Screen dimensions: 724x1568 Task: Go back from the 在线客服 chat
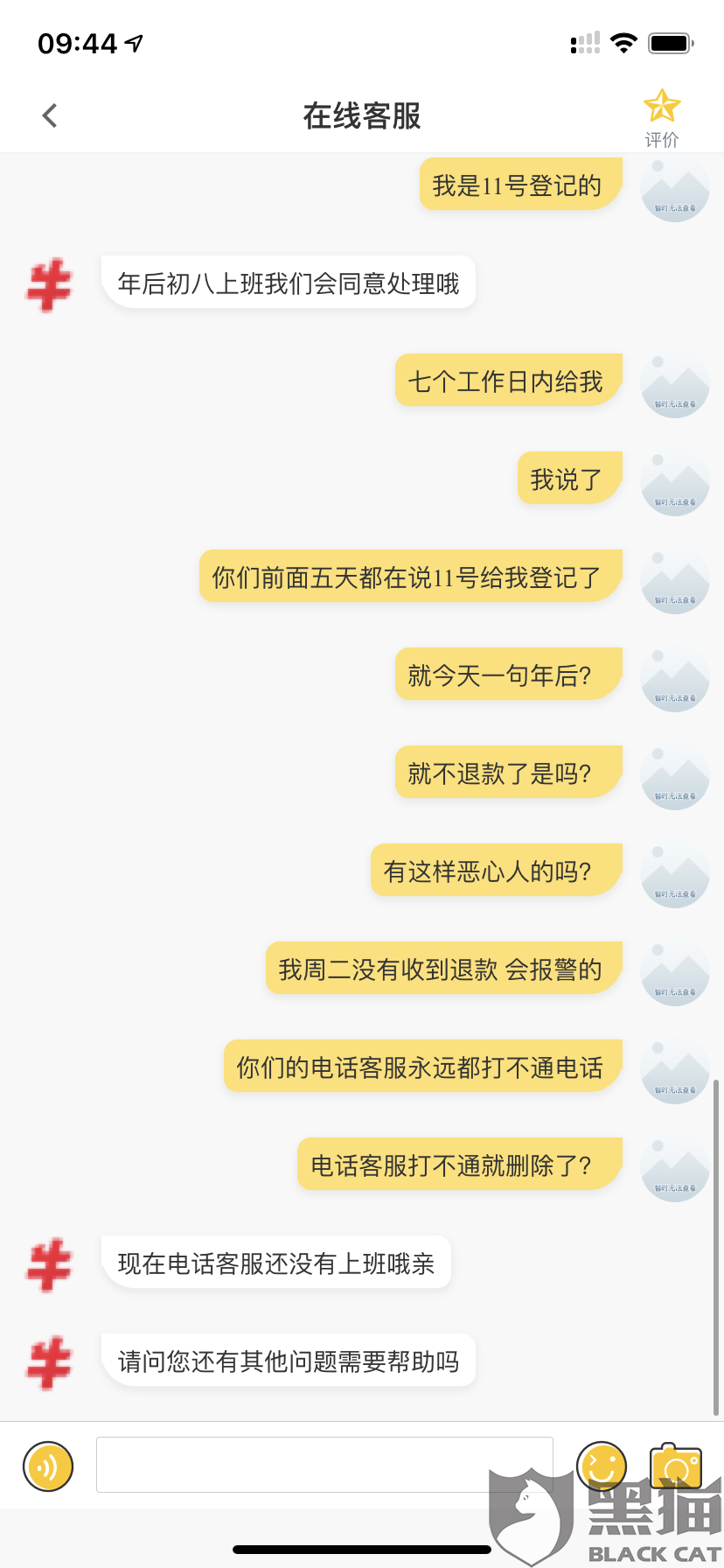[x=50, y=115]
